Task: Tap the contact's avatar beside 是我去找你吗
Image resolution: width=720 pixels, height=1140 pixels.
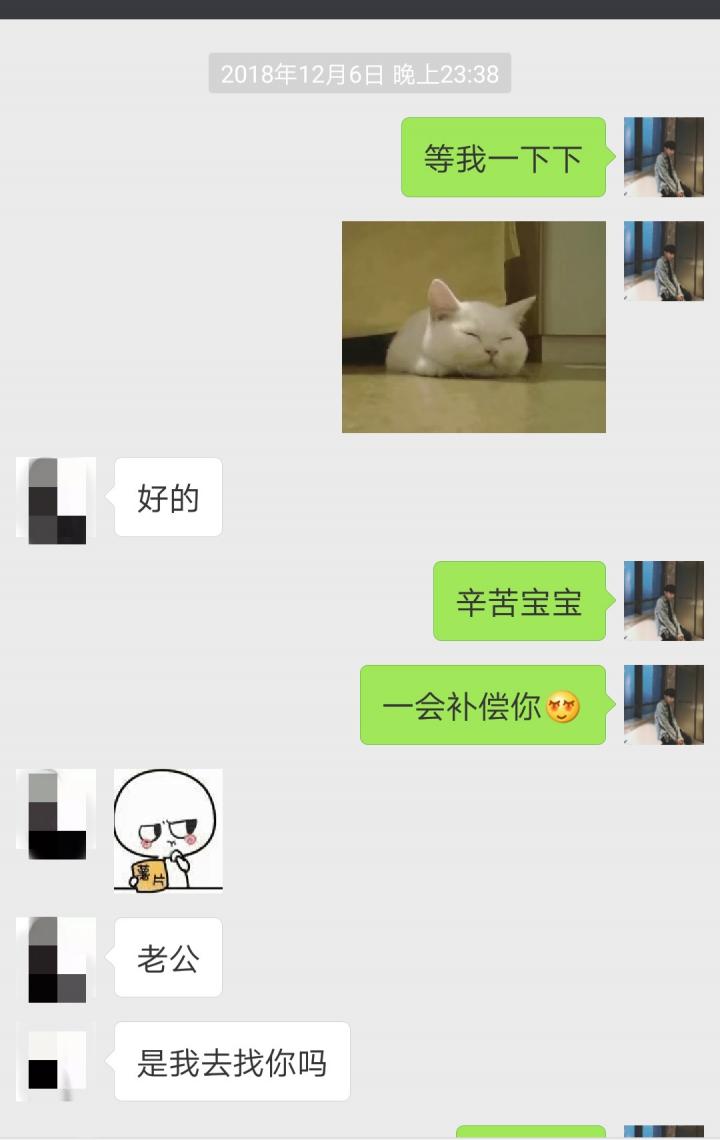Action: [x=54, y=1063]
